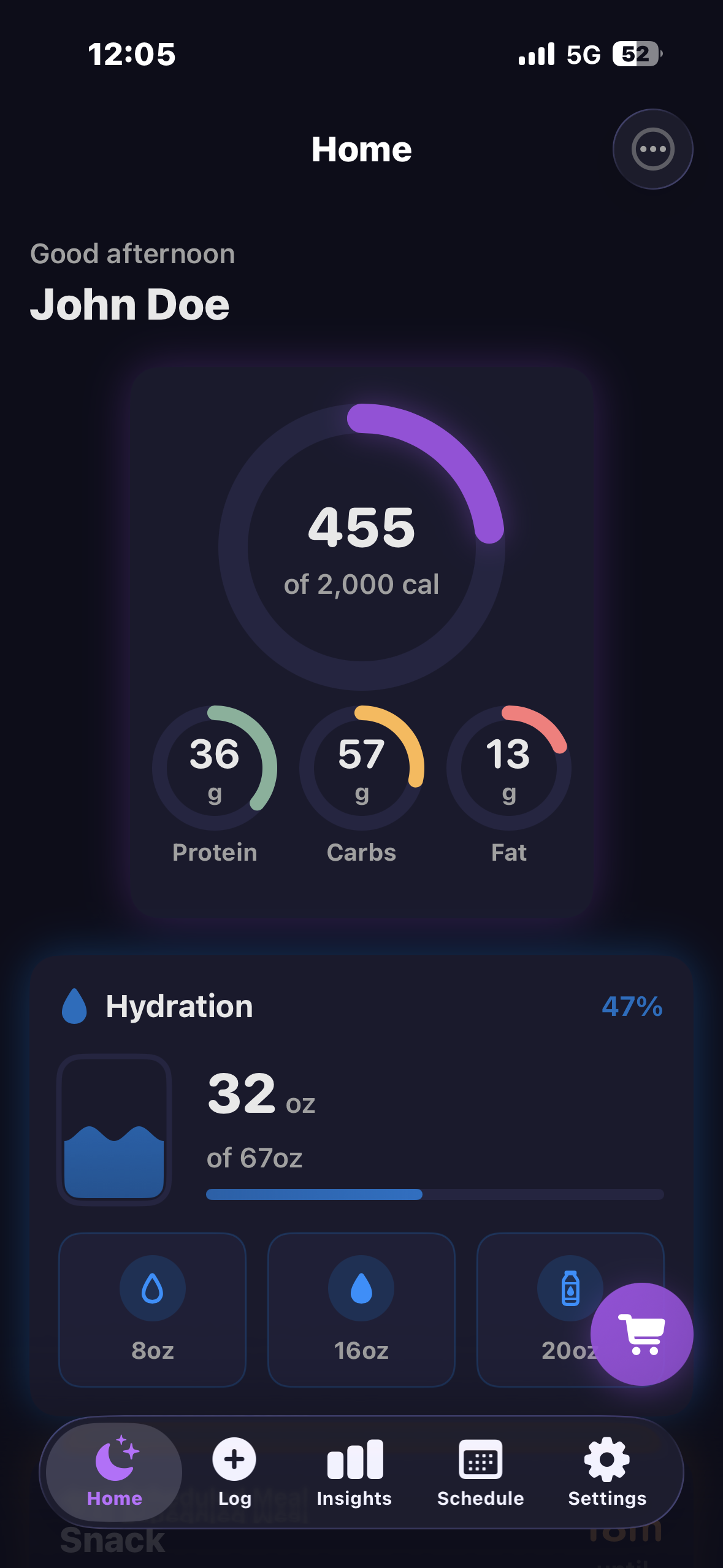View the Insights tab

tap(354, 1471)
